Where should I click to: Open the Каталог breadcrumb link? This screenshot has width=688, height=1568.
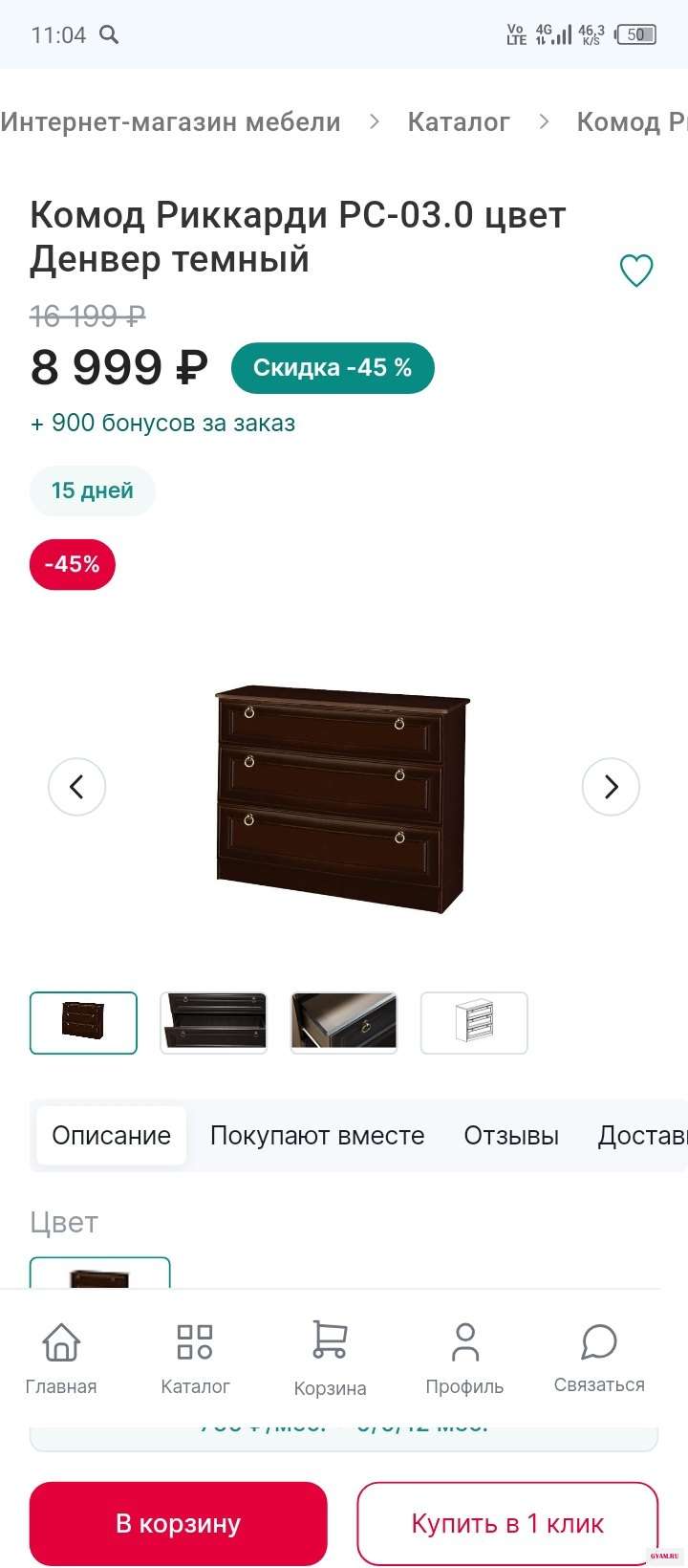click(459, 122)
